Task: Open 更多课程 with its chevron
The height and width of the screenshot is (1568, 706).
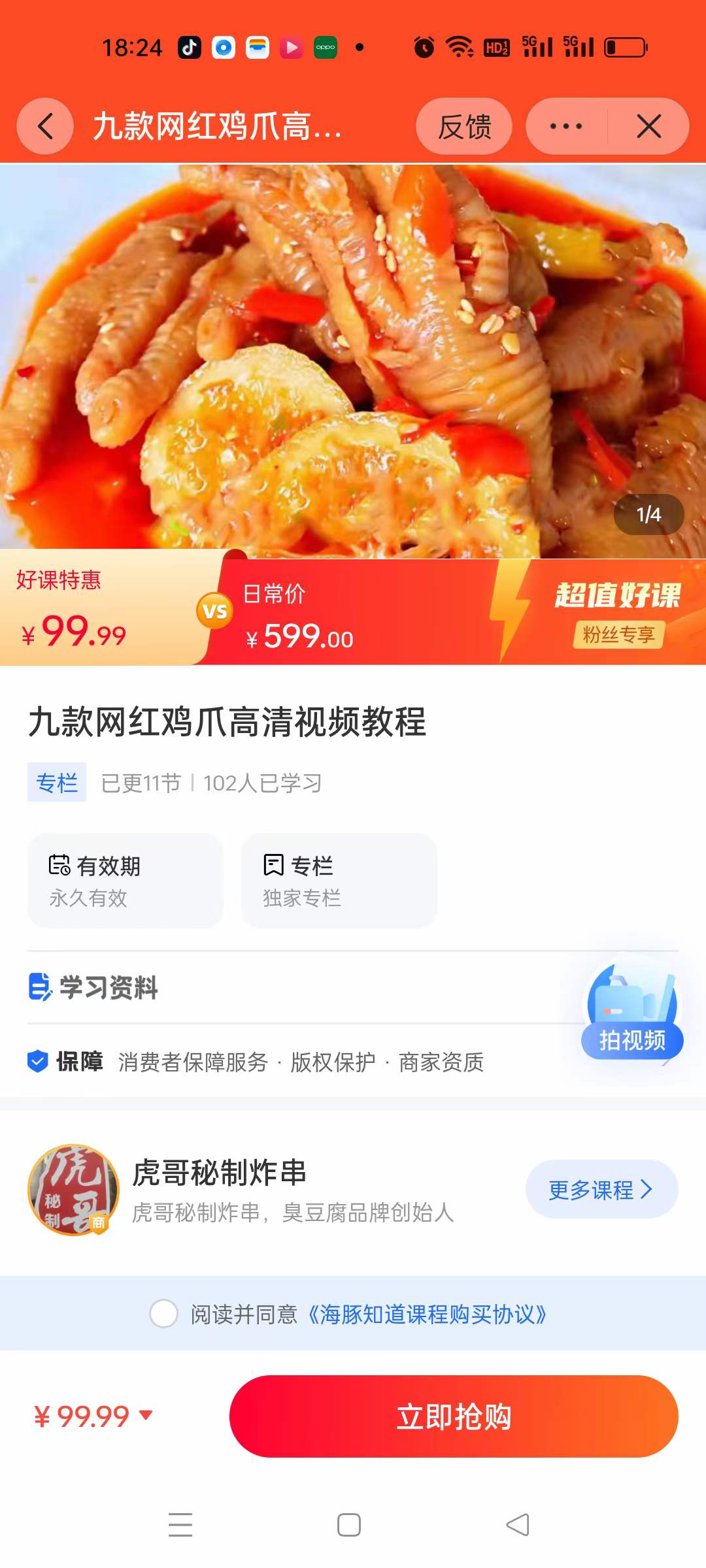Action: point(600,1189)
